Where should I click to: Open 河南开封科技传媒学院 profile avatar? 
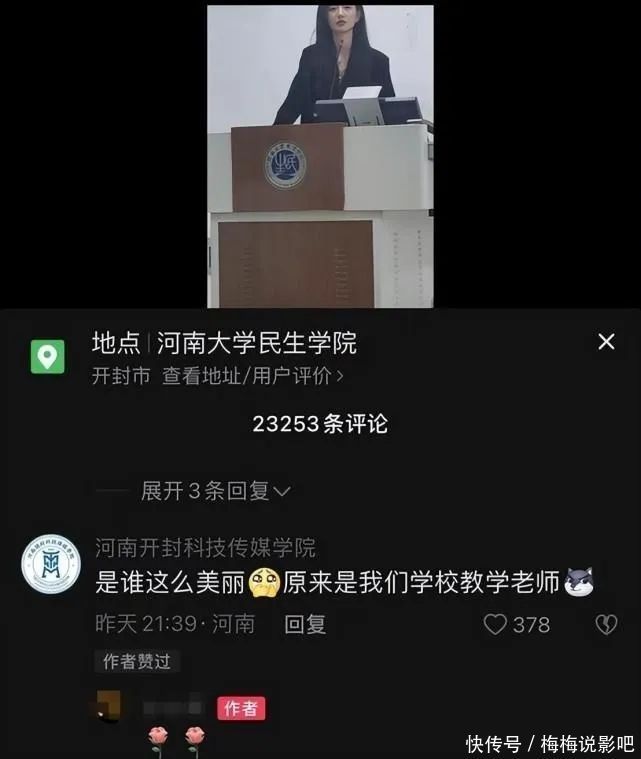point(51,564)
